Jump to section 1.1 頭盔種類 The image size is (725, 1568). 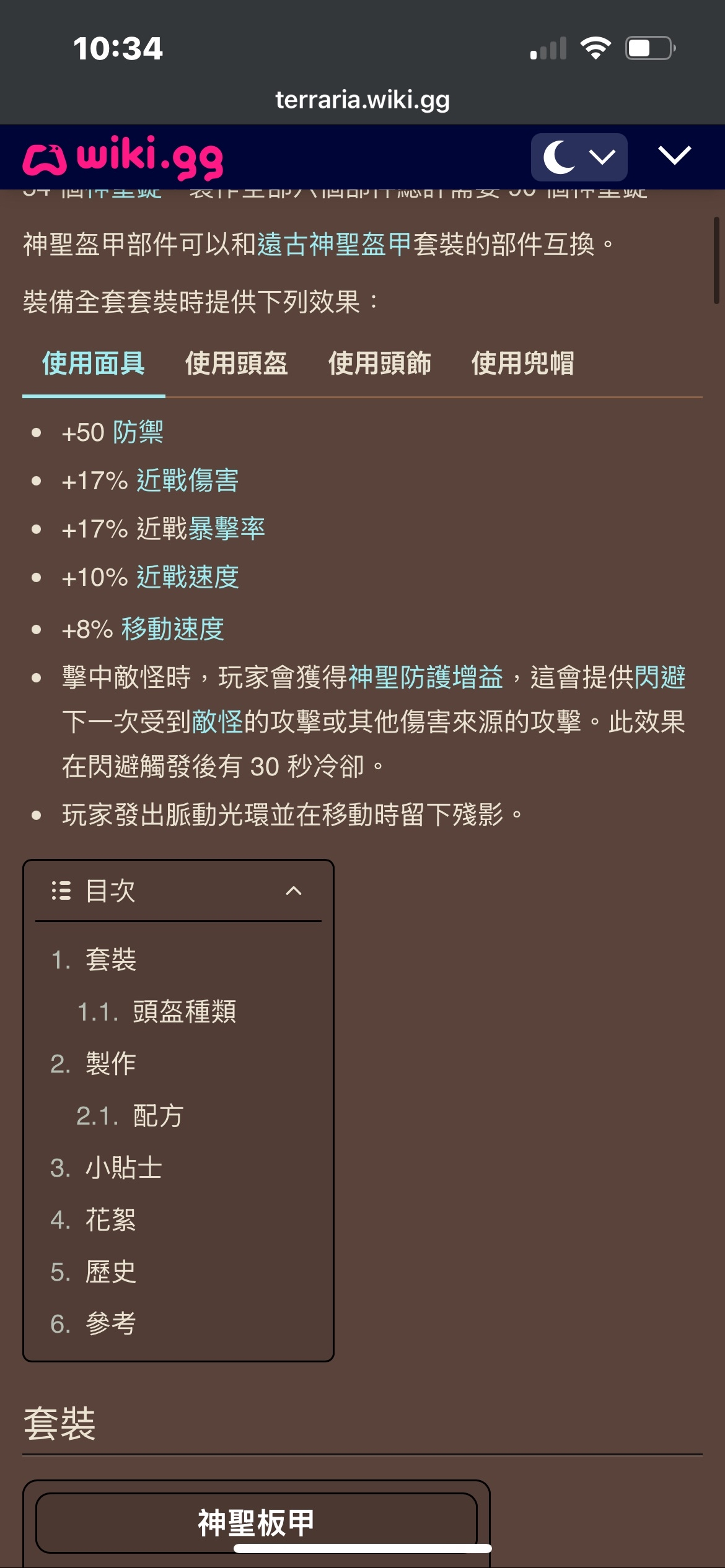183,1012
